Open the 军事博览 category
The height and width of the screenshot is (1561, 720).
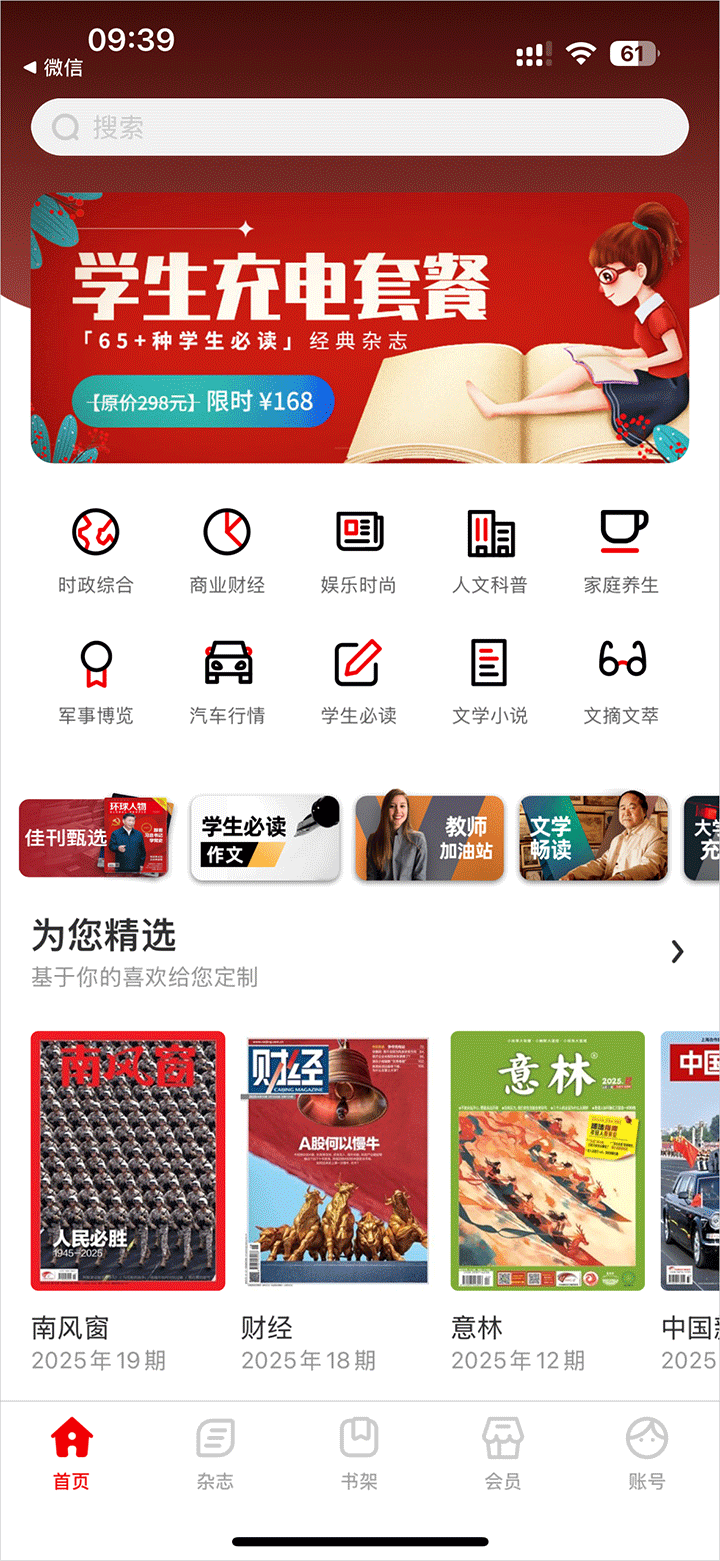click(x=95, y=682)
